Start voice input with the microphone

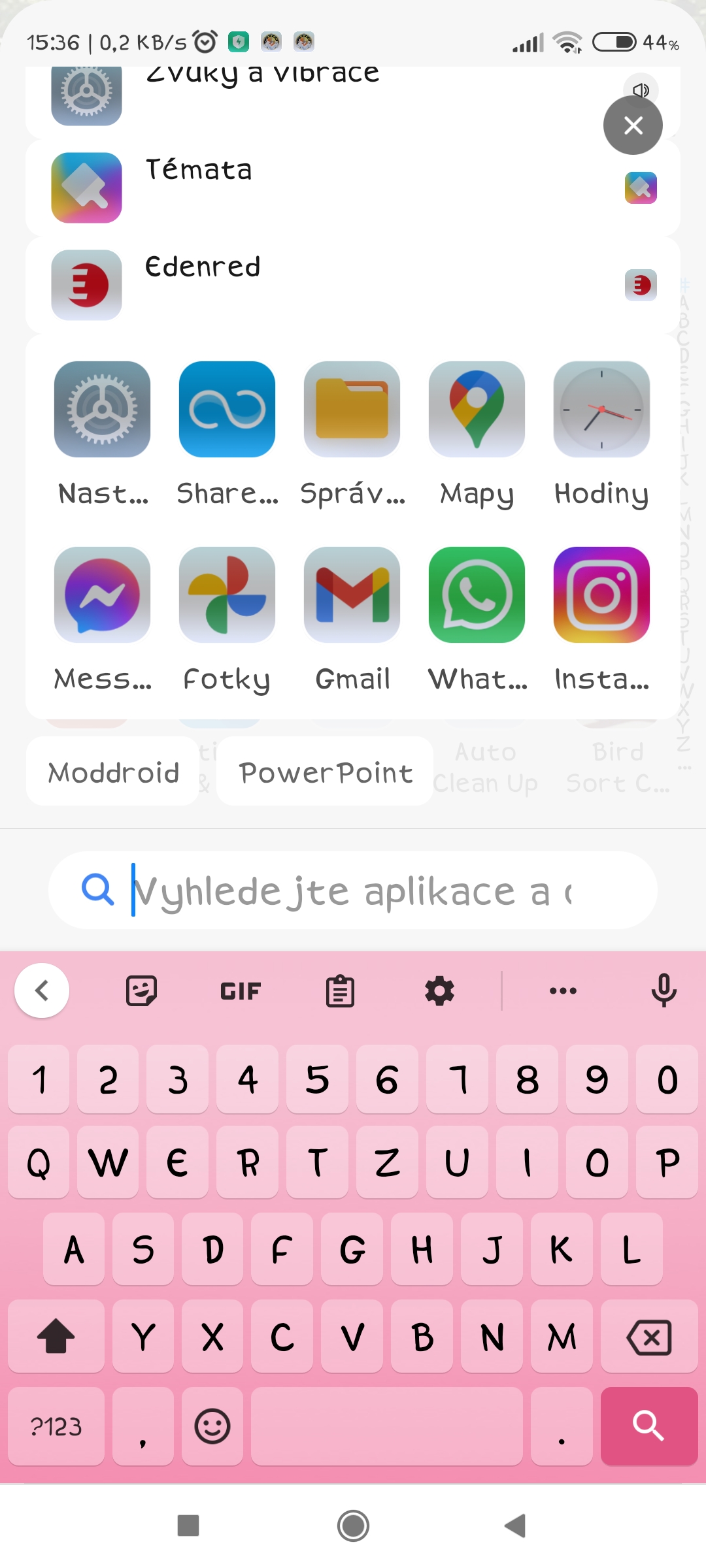[x=664, y=990]
